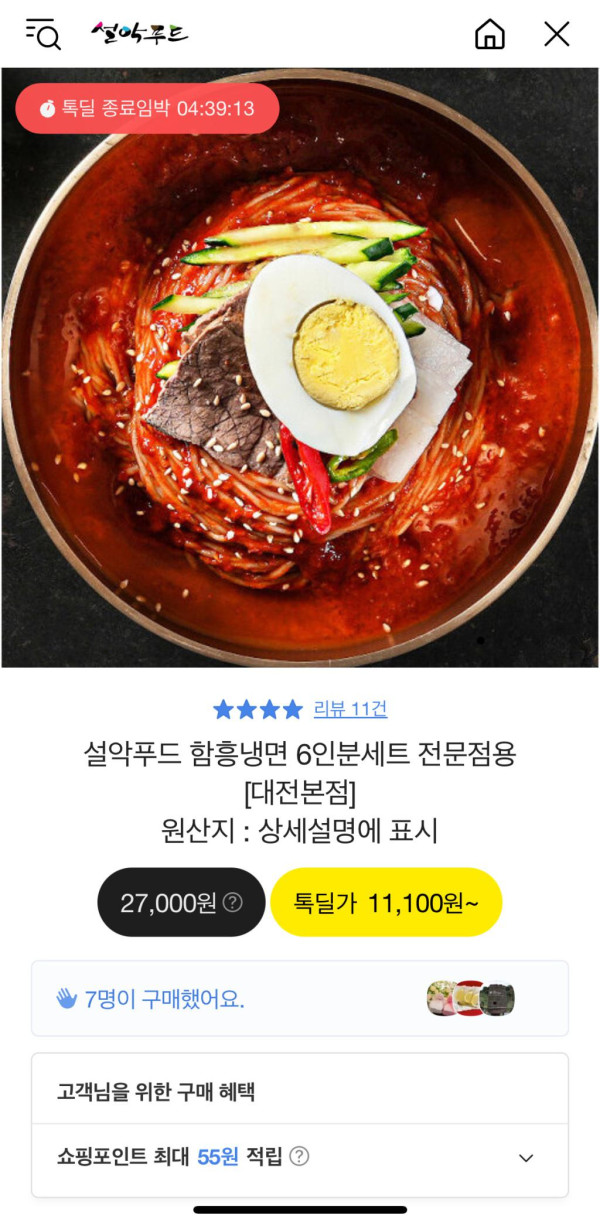Close the product page
Viewport: 600px width, 1226px height.
556,34
